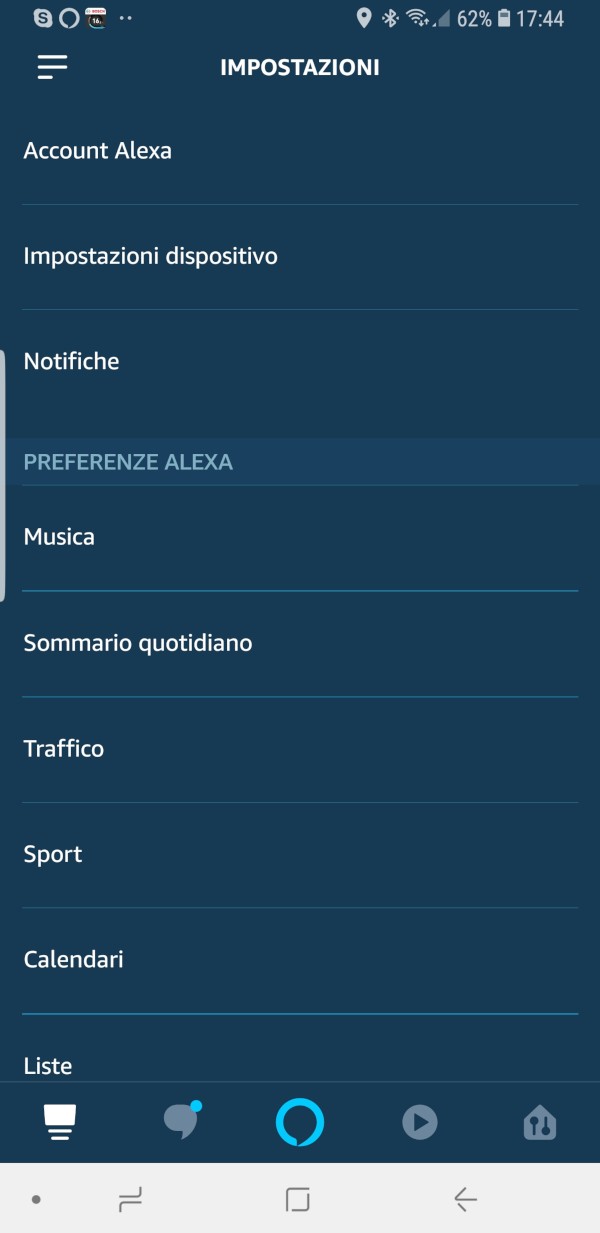Open the Sport preferences

pos(300,855)
